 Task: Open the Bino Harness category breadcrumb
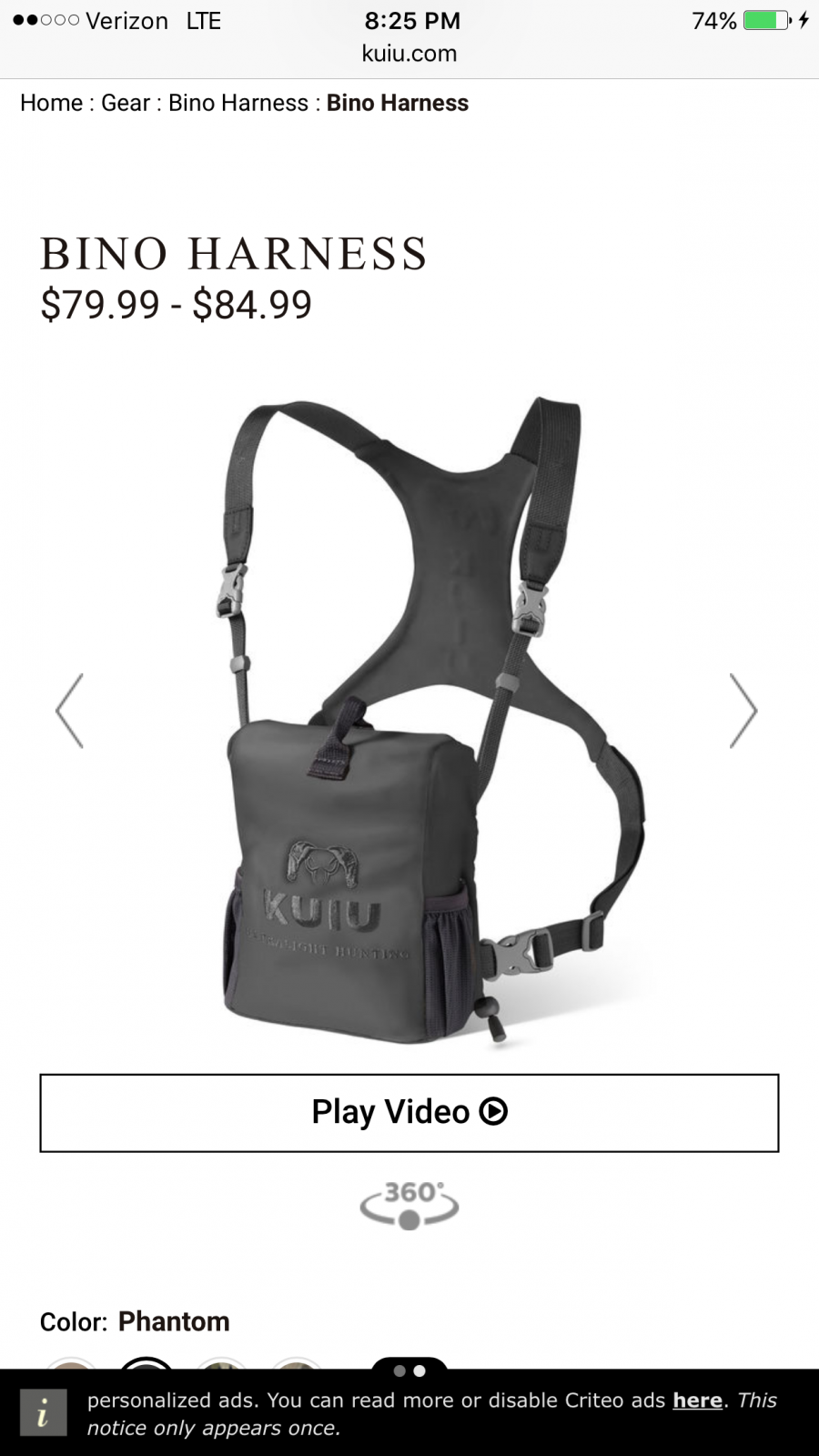[x=238, y=103]
